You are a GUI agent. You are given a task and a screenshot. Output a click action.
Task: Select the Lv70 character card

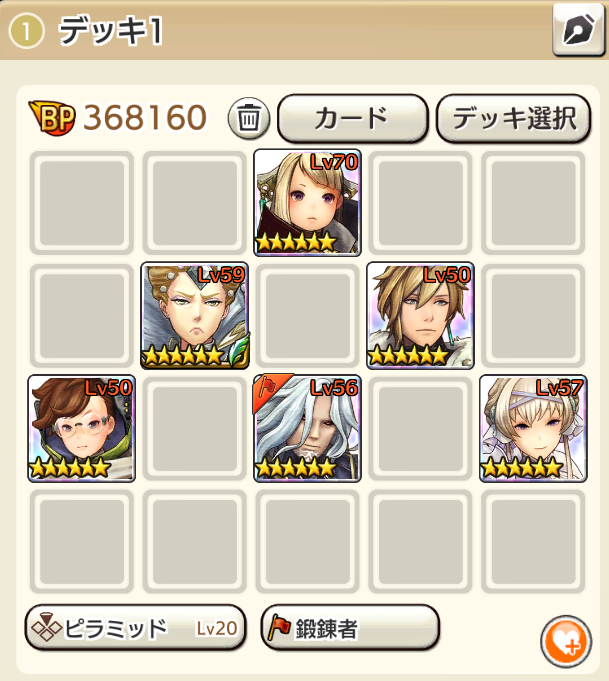pyautogui.click(x=307, y=202)
